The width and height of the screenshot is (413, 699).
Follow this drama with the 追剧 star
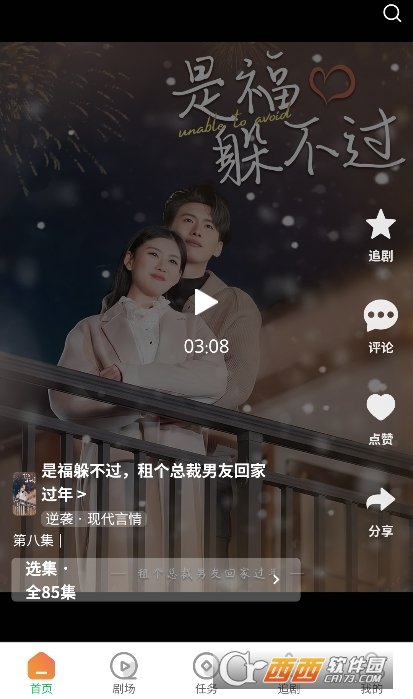[380, 236]
